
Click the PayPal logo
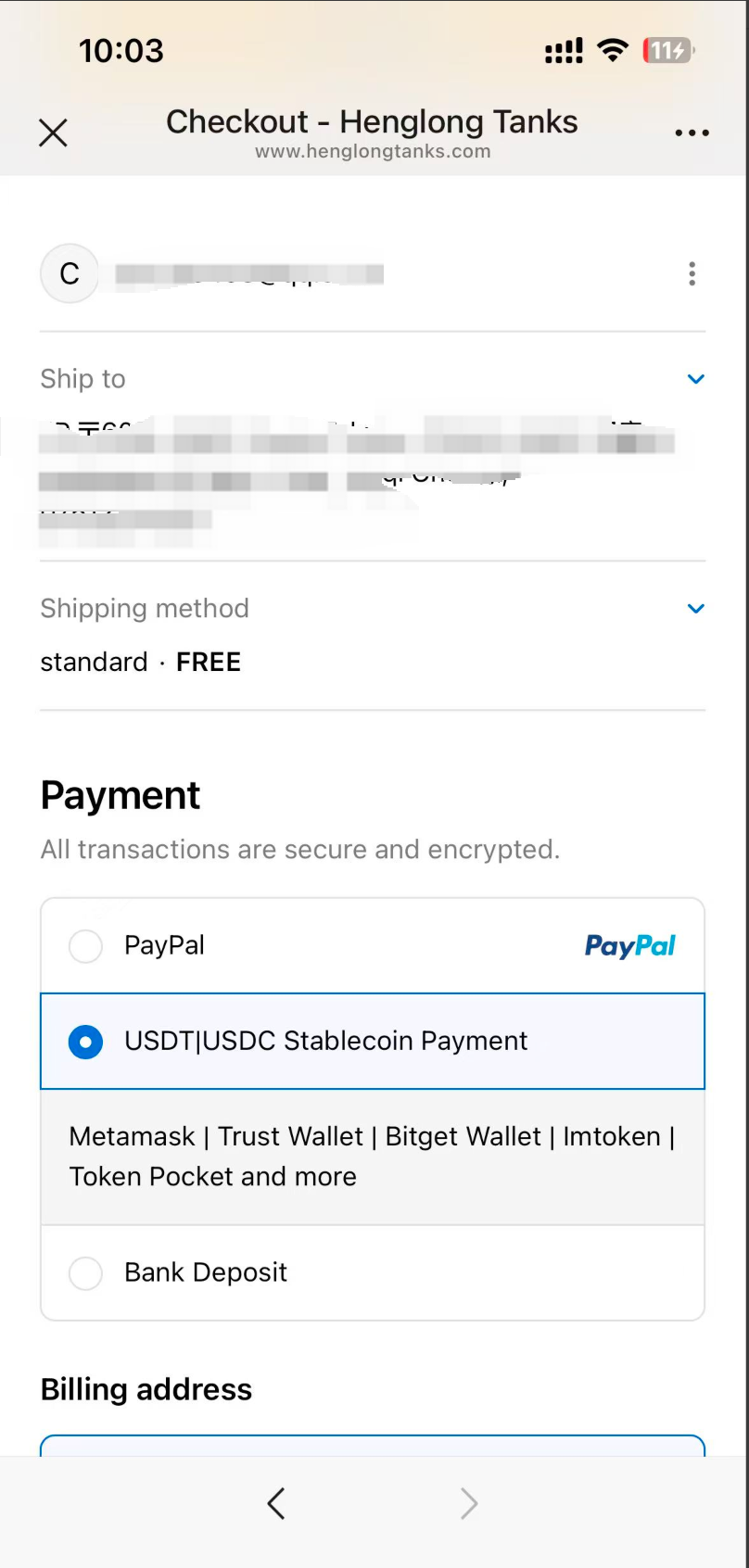(629, 945)
